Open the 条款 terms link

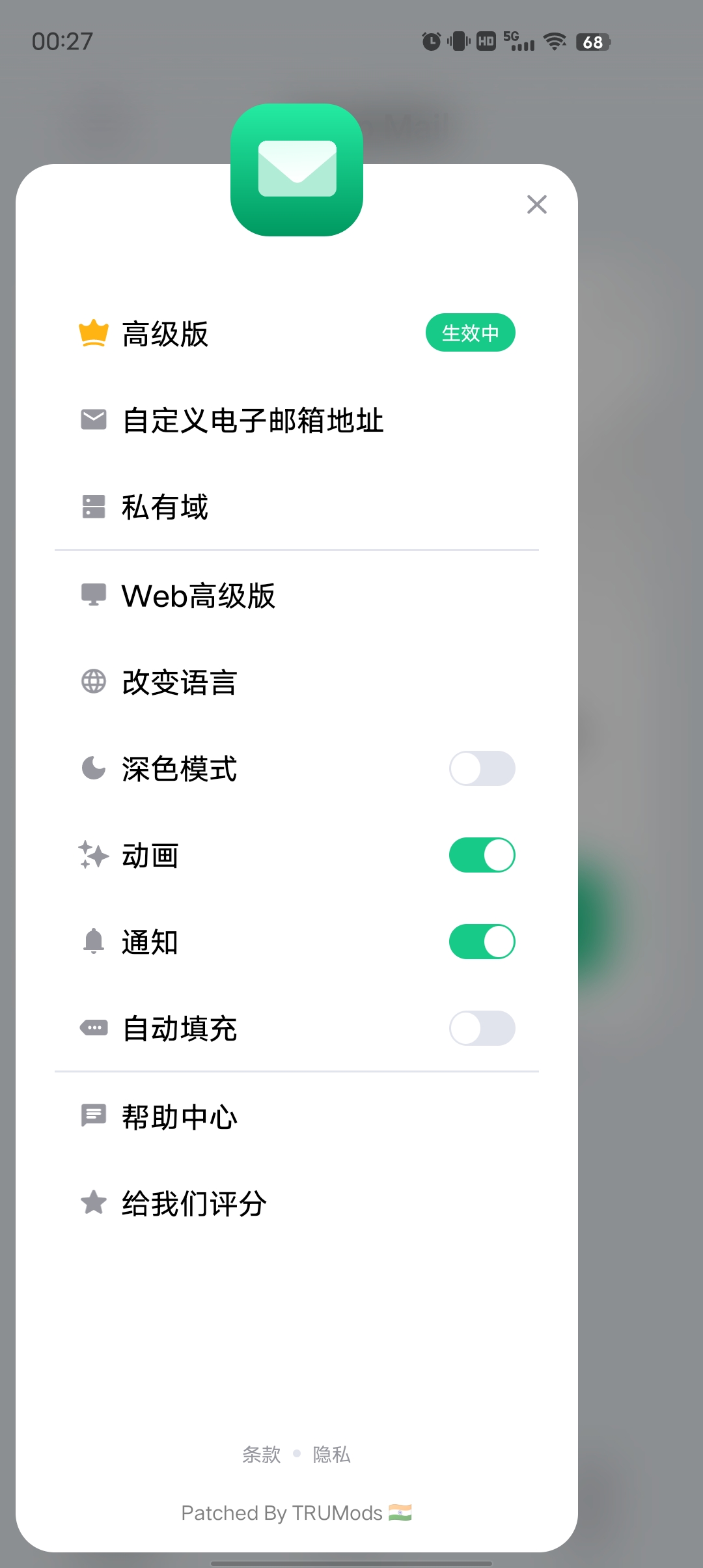[x=262, y=1454]
